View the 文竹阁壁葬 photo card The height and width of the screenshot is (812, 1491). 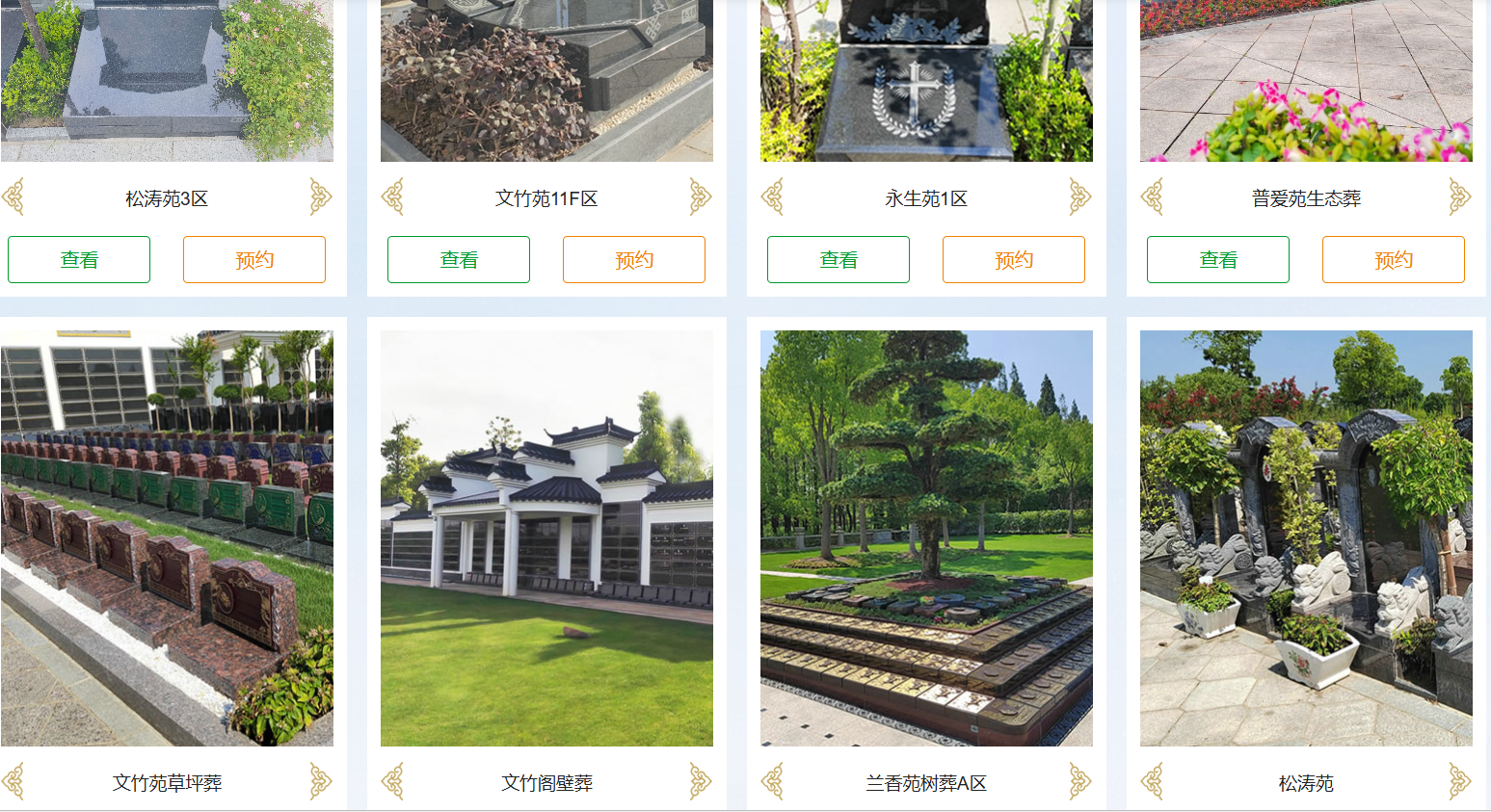pyautogui.click(x=546, y=538)
